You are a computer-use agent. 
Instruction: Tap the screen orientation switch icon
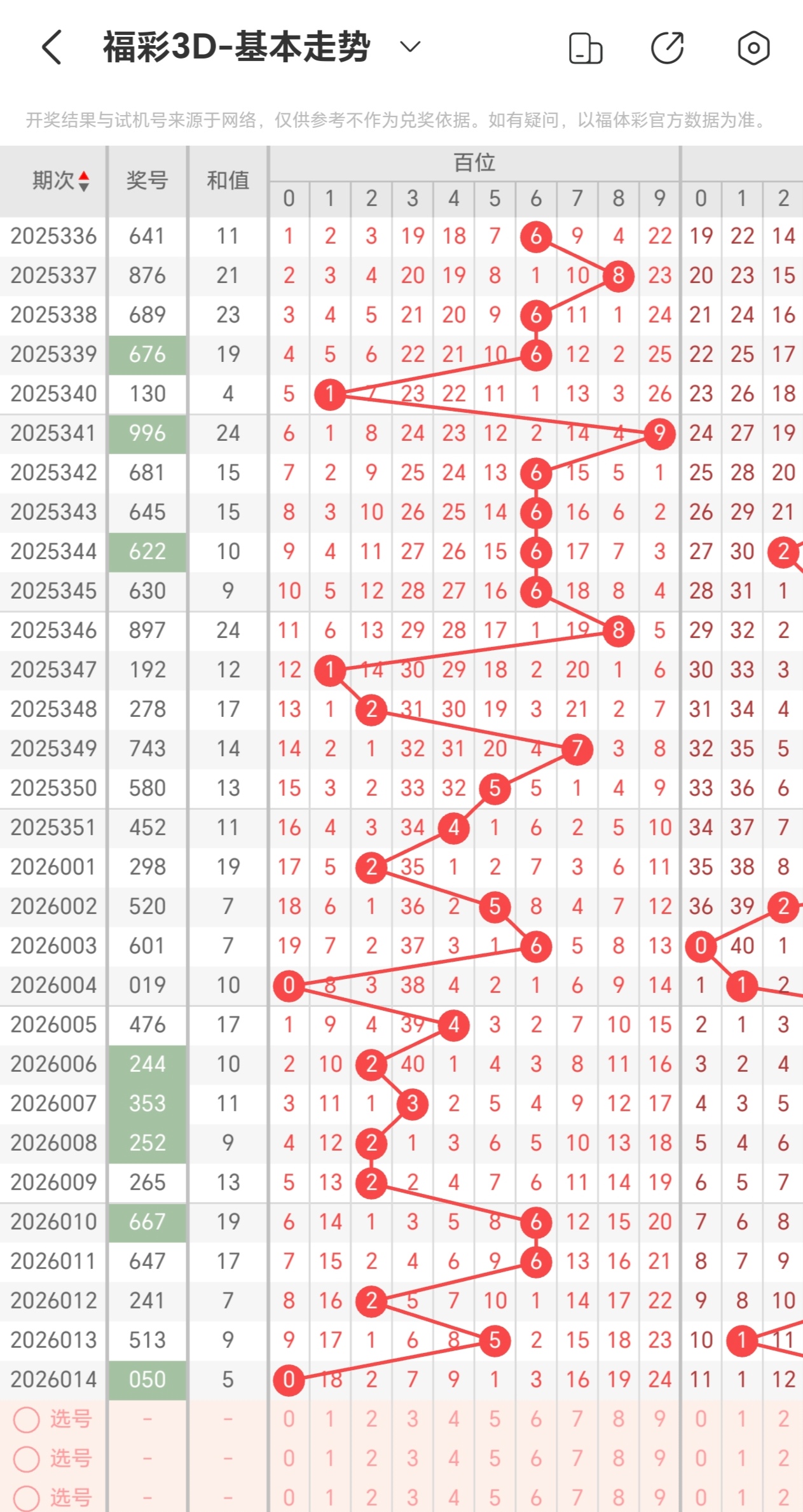585,48
